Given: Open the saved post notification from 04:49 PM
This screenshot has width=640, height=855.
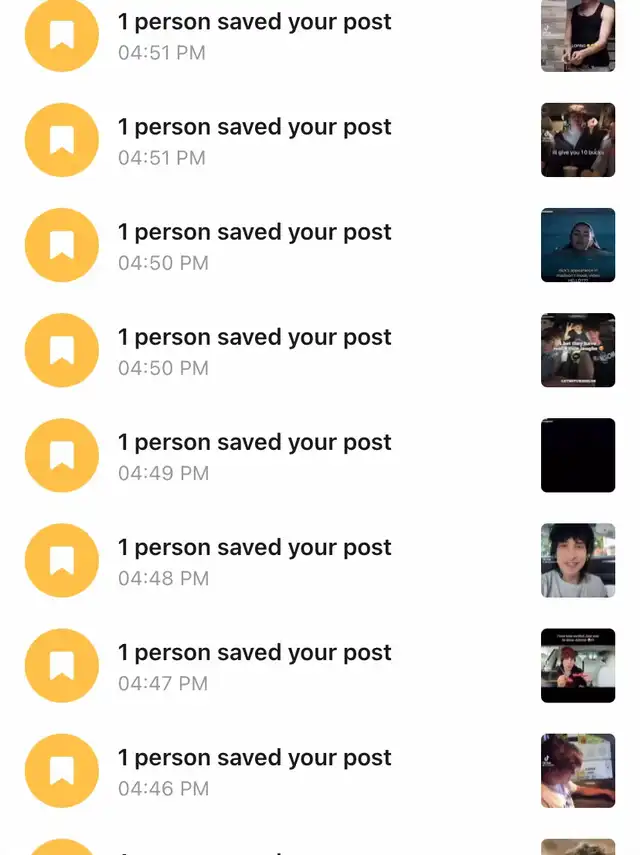Looking at the screenshot, I should click(x=254, y=455).
